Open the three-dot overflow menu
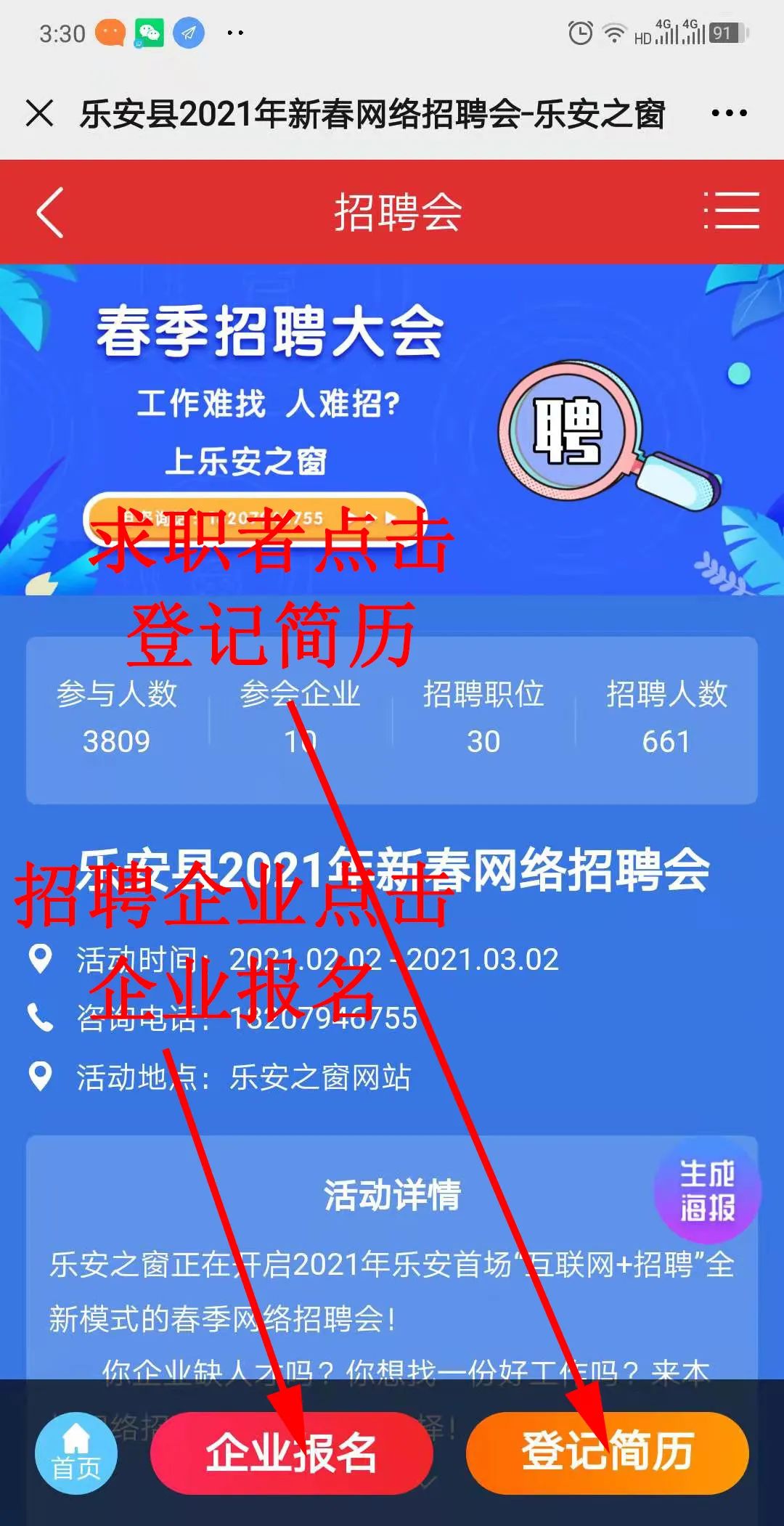Screen dimensions: 784x1526 (x=729, y=113)
